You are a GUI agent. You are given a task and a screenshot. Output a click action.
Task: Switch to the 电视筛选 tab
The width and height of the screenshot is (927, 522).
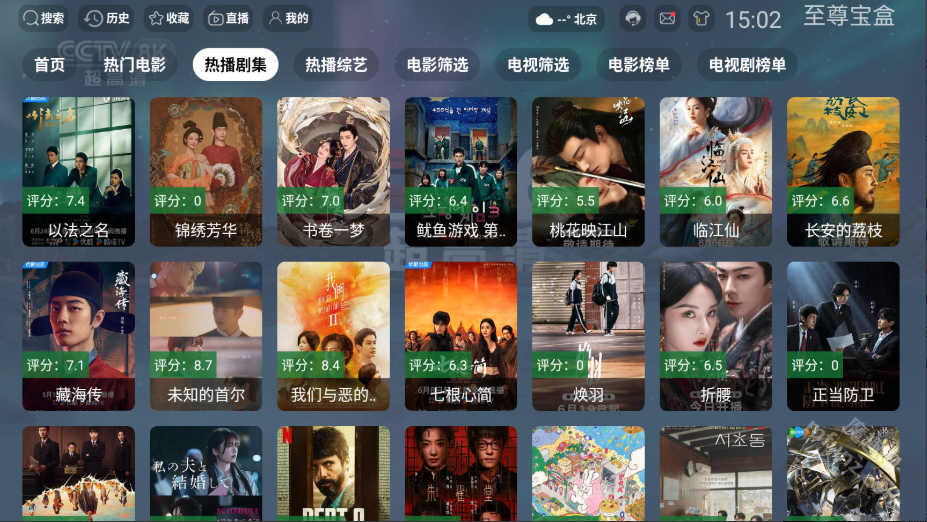(538, 65)
